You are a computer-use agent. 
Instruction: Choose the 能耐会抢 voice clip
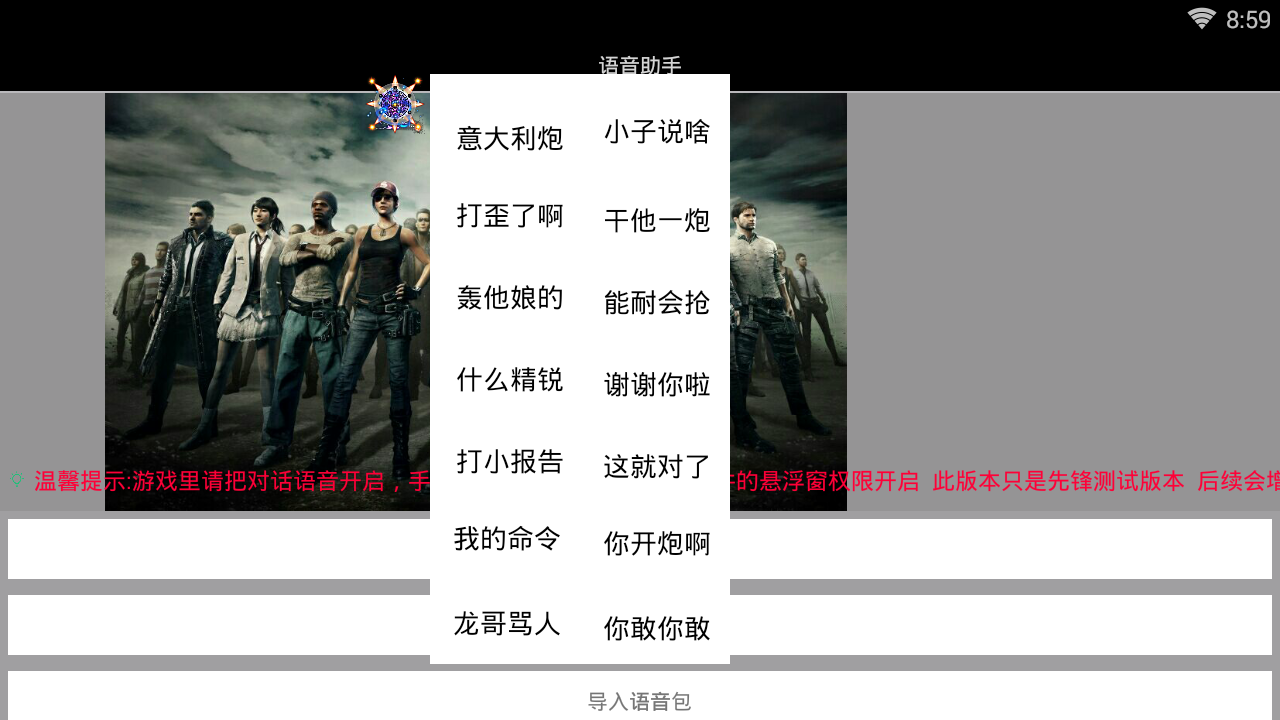coord(657,303)
